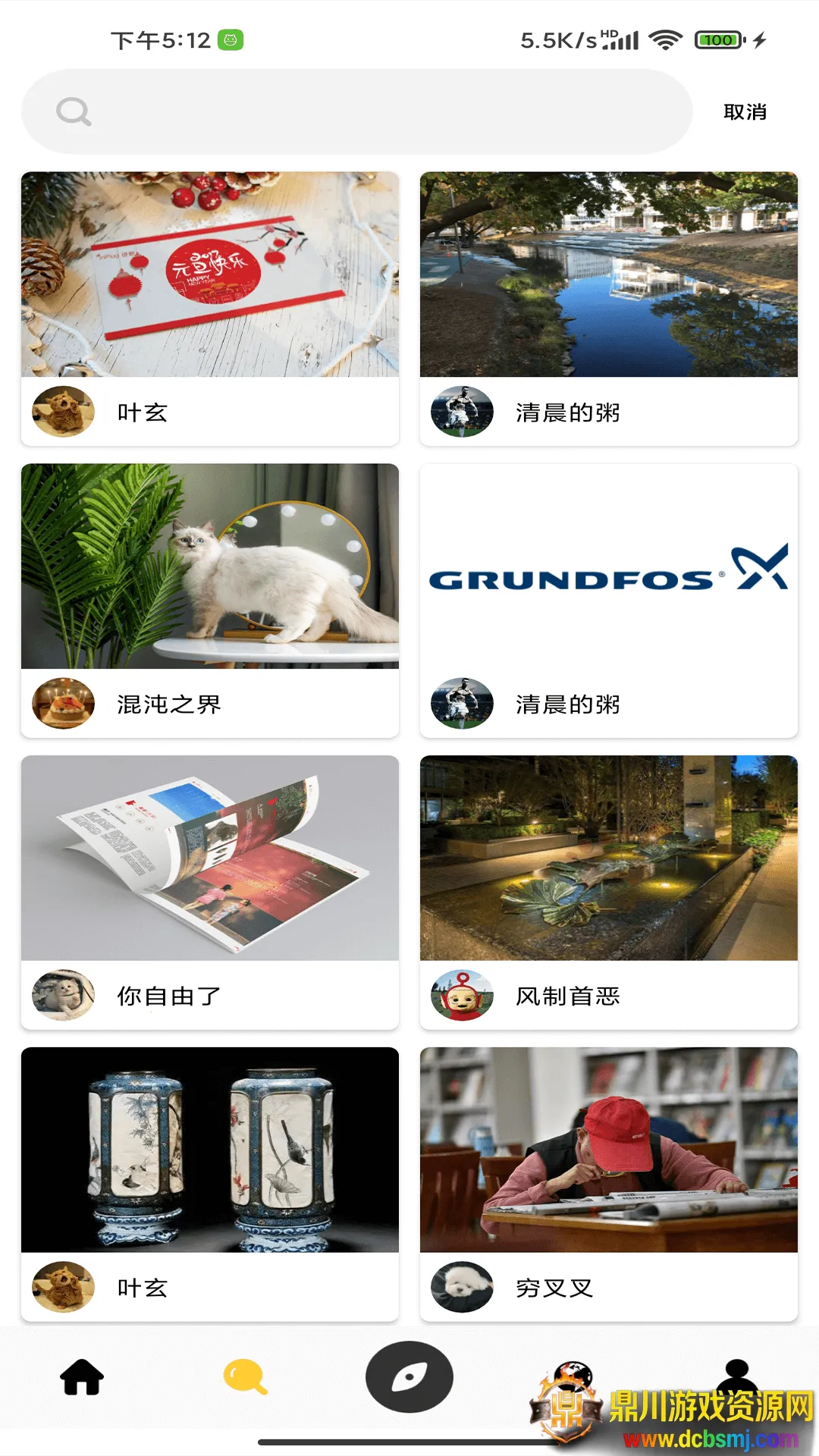Open the library reader post by 穷叉叉
This screenshot has width=819, height=1456.
[x=608, y=1150]
